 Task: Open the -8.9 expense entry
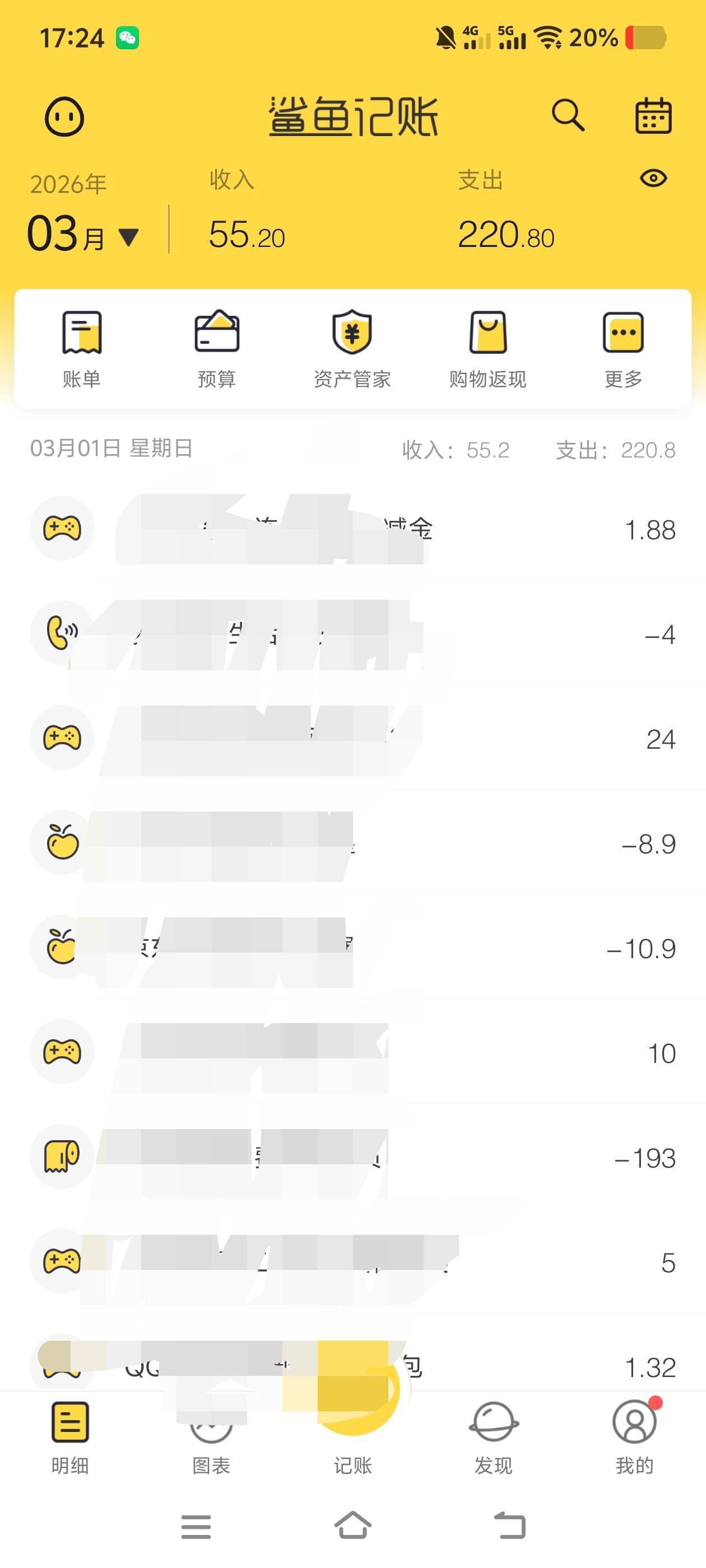click(354, 844)
